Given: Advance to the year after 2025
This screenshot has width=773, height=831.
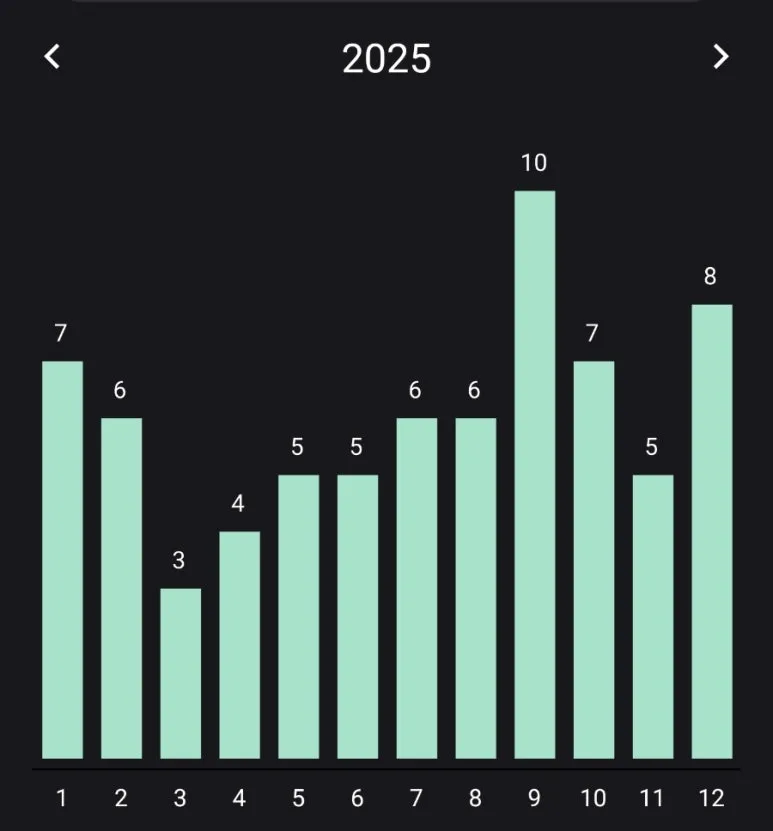Looking at the screenshot, I should pyautogui.click(x=720, y=57).
